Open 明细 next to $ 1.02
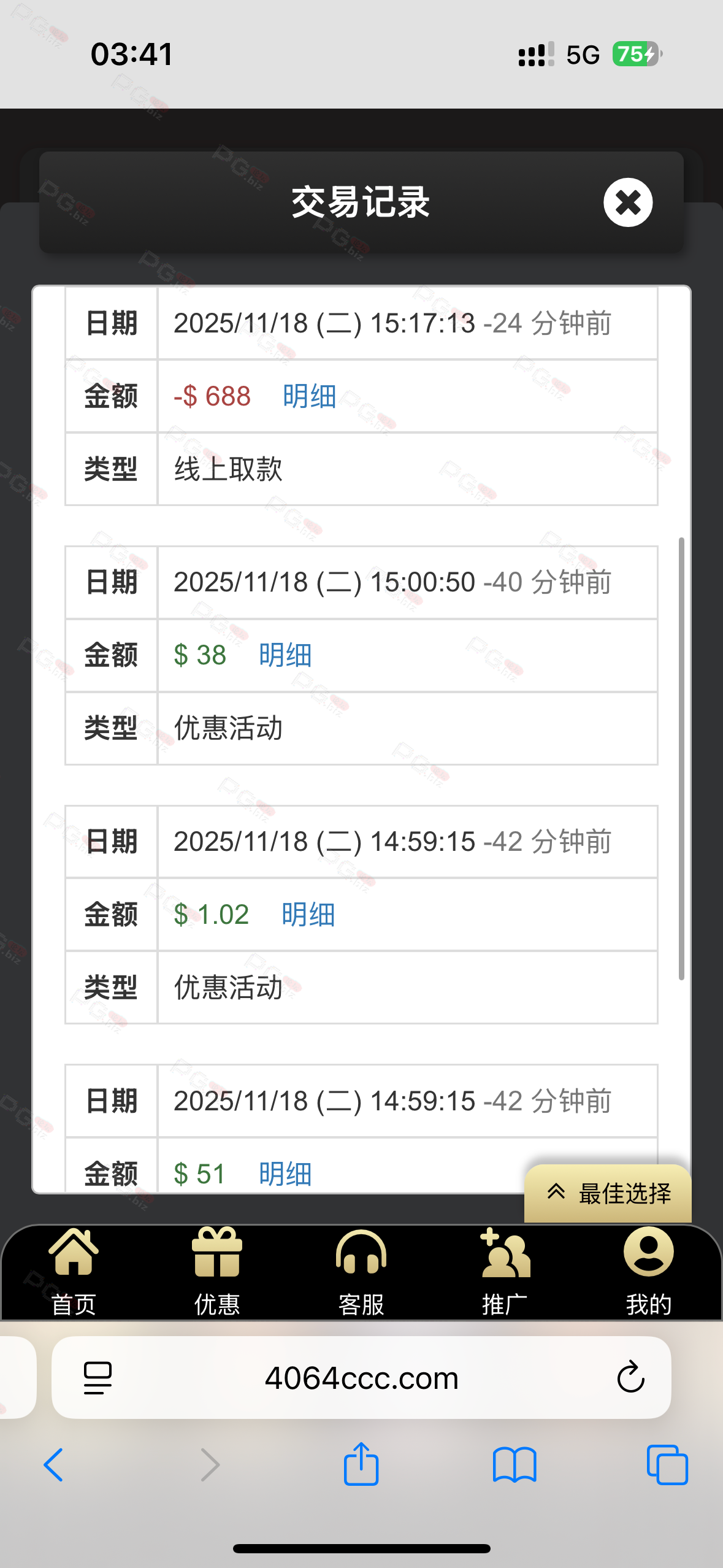723x1568 pixels. pyautogui.click(x=308, y=915)
